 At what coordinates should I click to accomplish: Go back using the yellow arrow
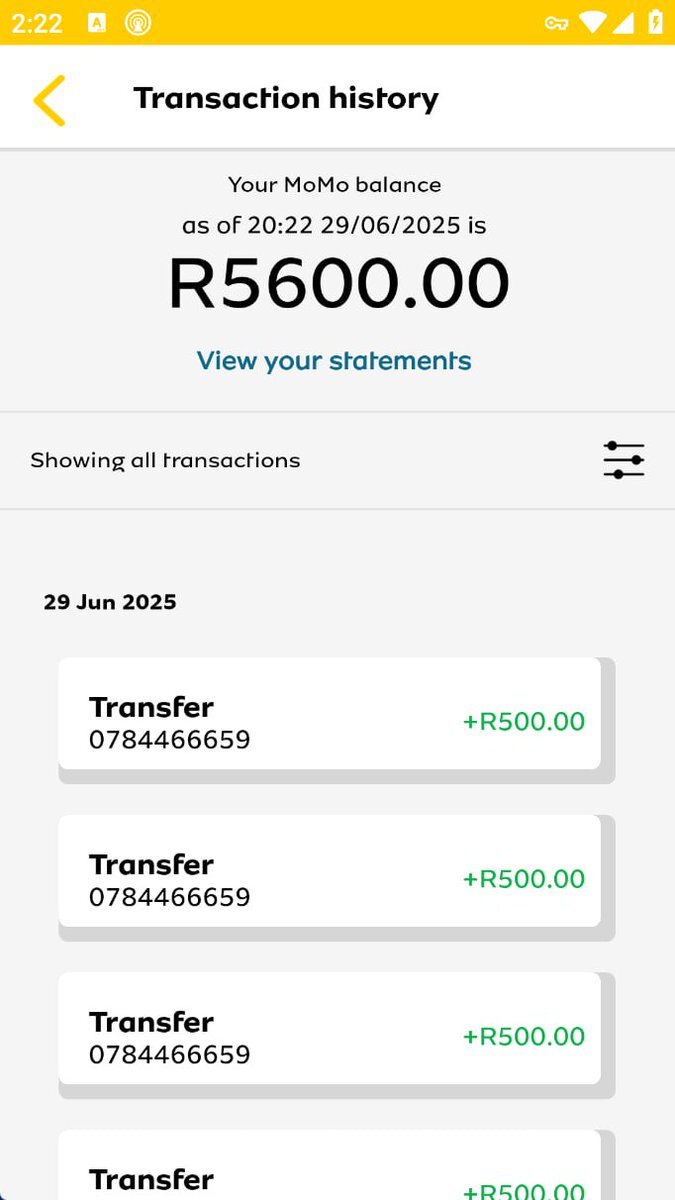pos(49,100)
